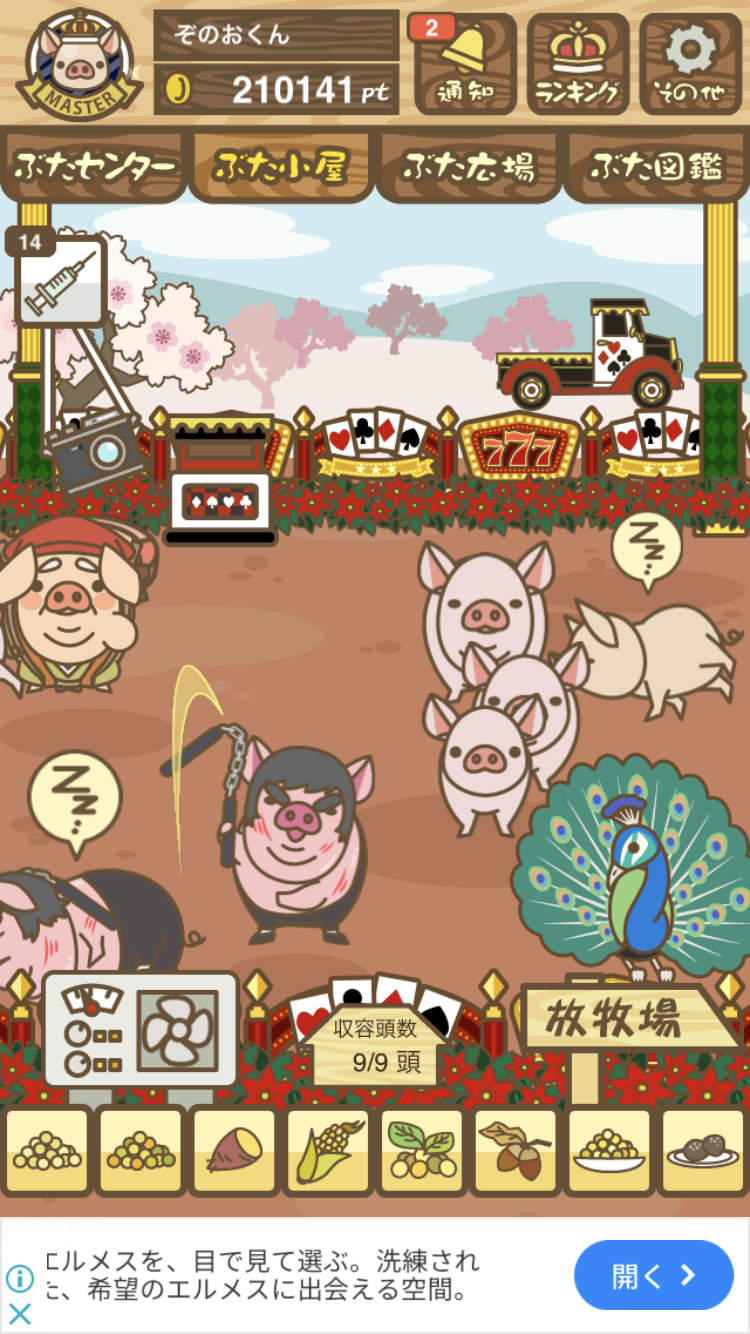This screenshot has height=1334, width=750.
Task: Go to the ぶた広場 tab
Action: coord(468,166)
